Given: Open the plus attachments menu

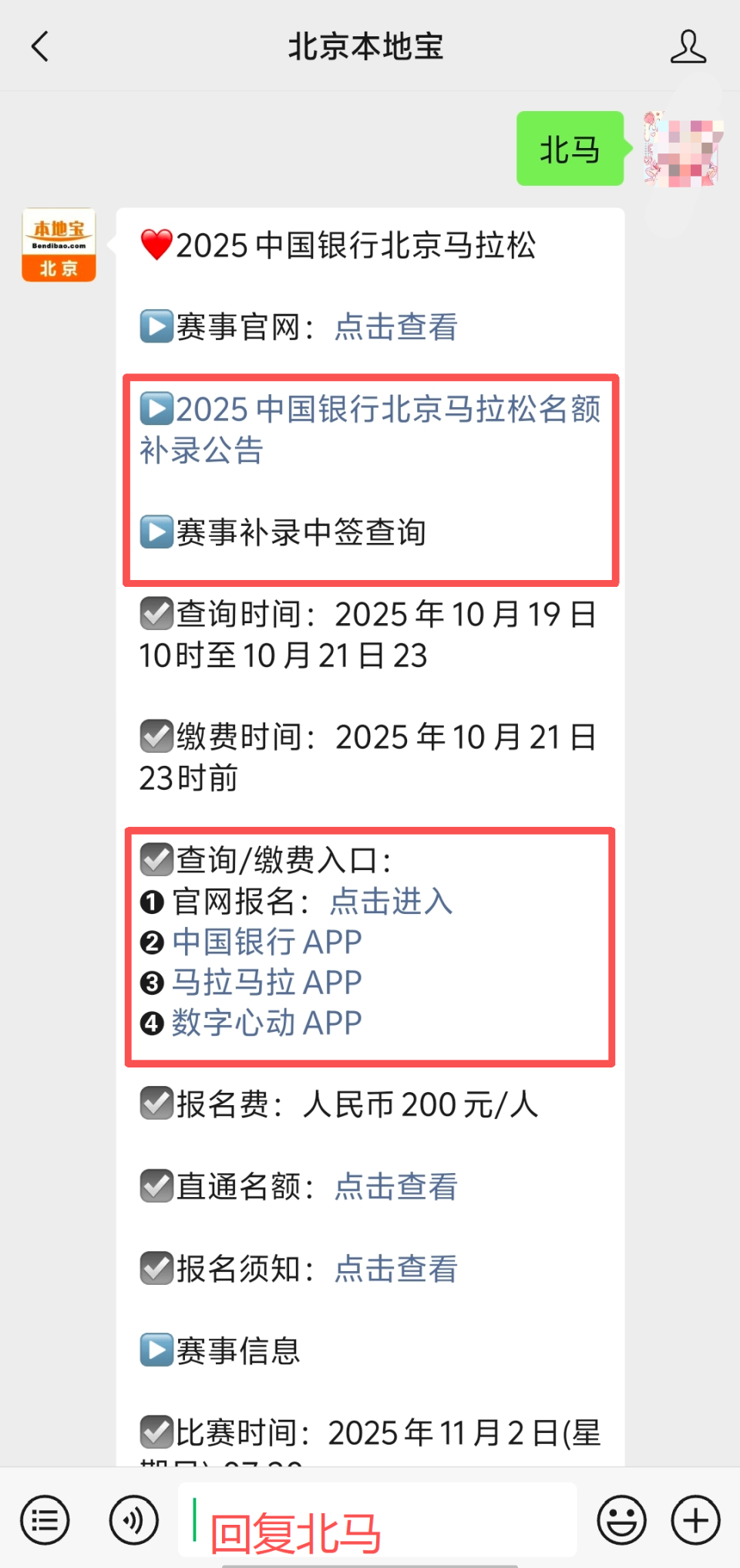Looking at the screenshot, I should point(695,1520).
